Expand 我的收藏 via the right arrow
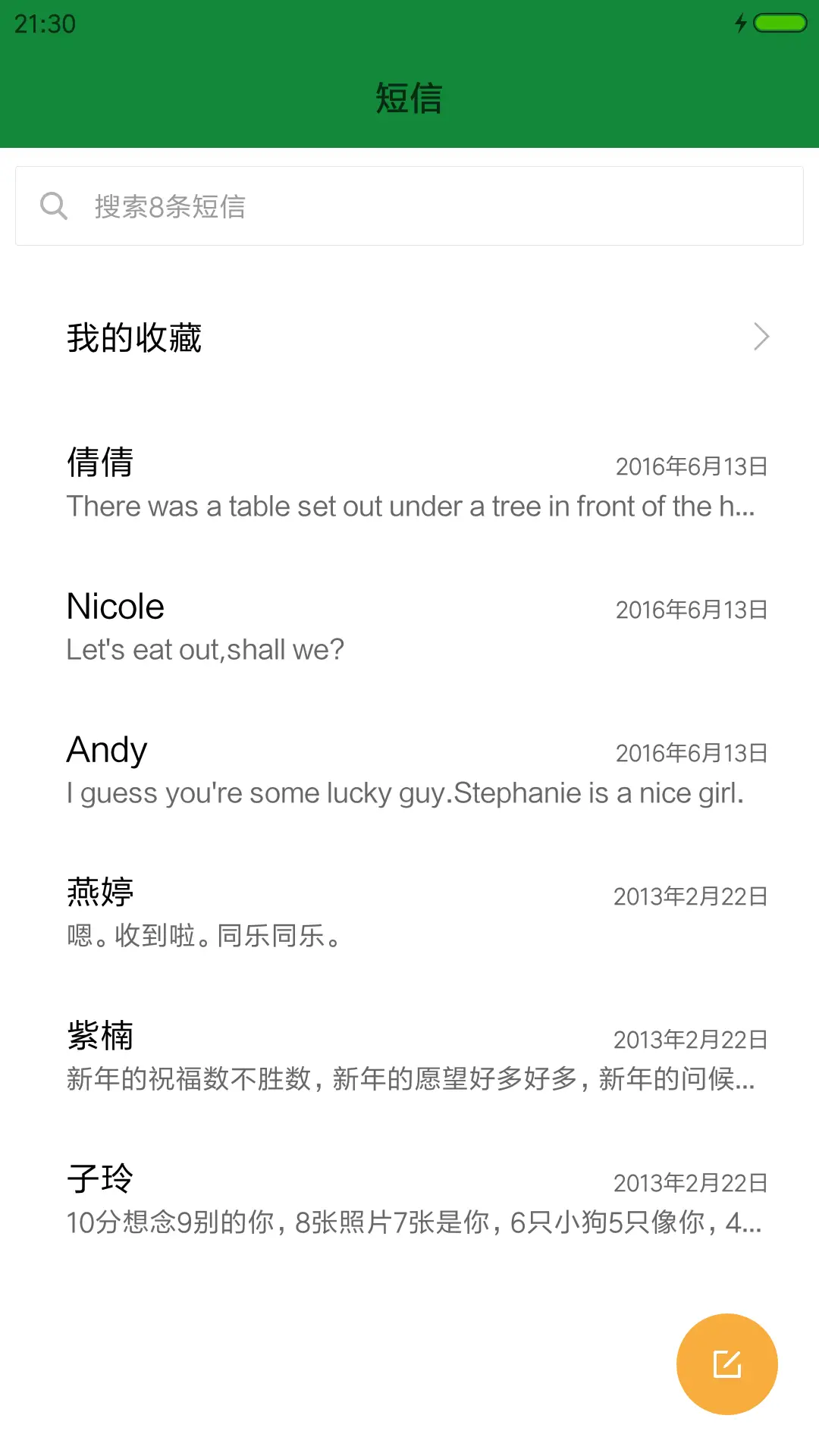This screenshot has height=1456, width=819. coord(761,336)
